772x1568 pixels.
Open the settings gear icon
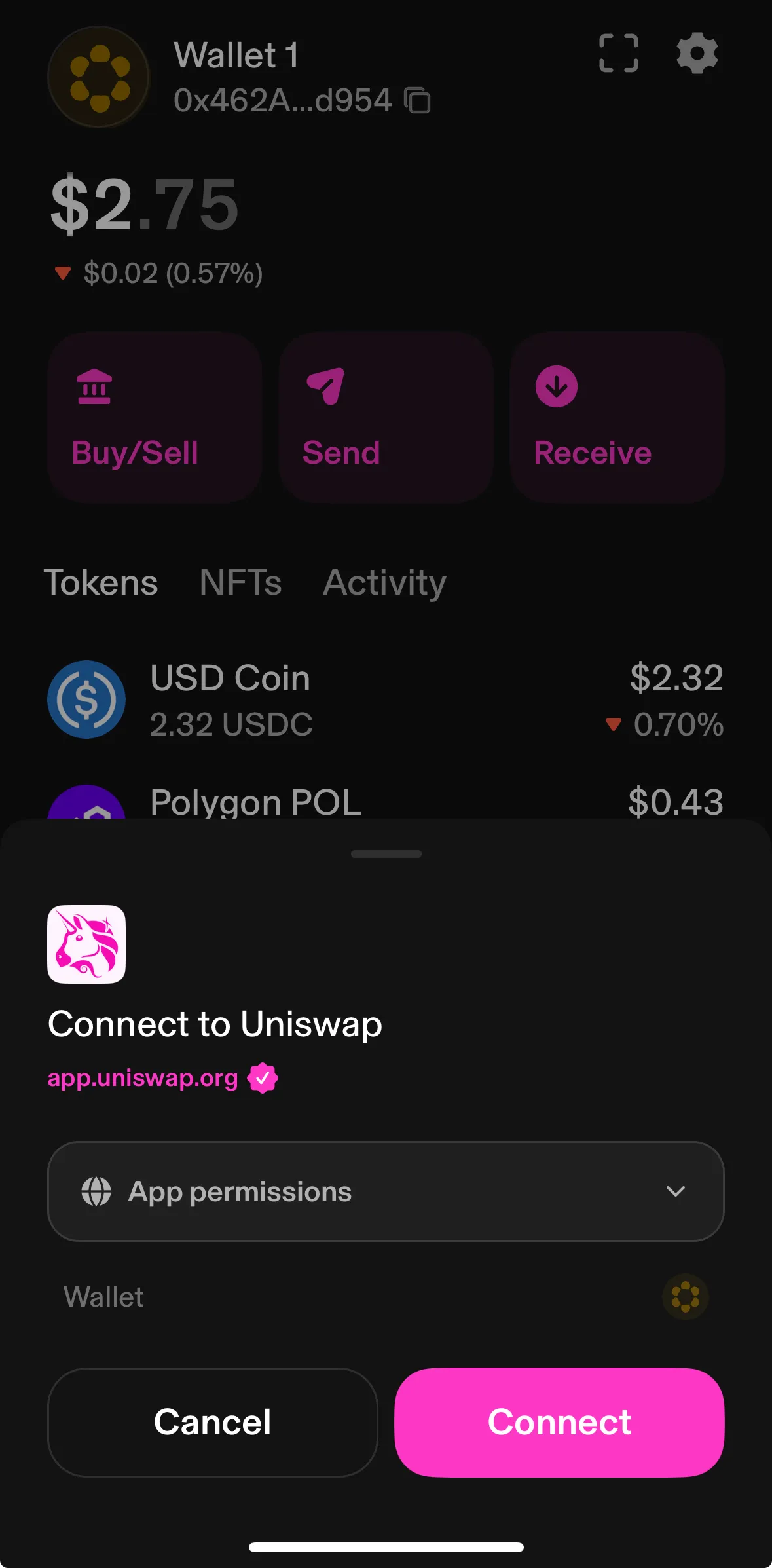tap(696, 54)
